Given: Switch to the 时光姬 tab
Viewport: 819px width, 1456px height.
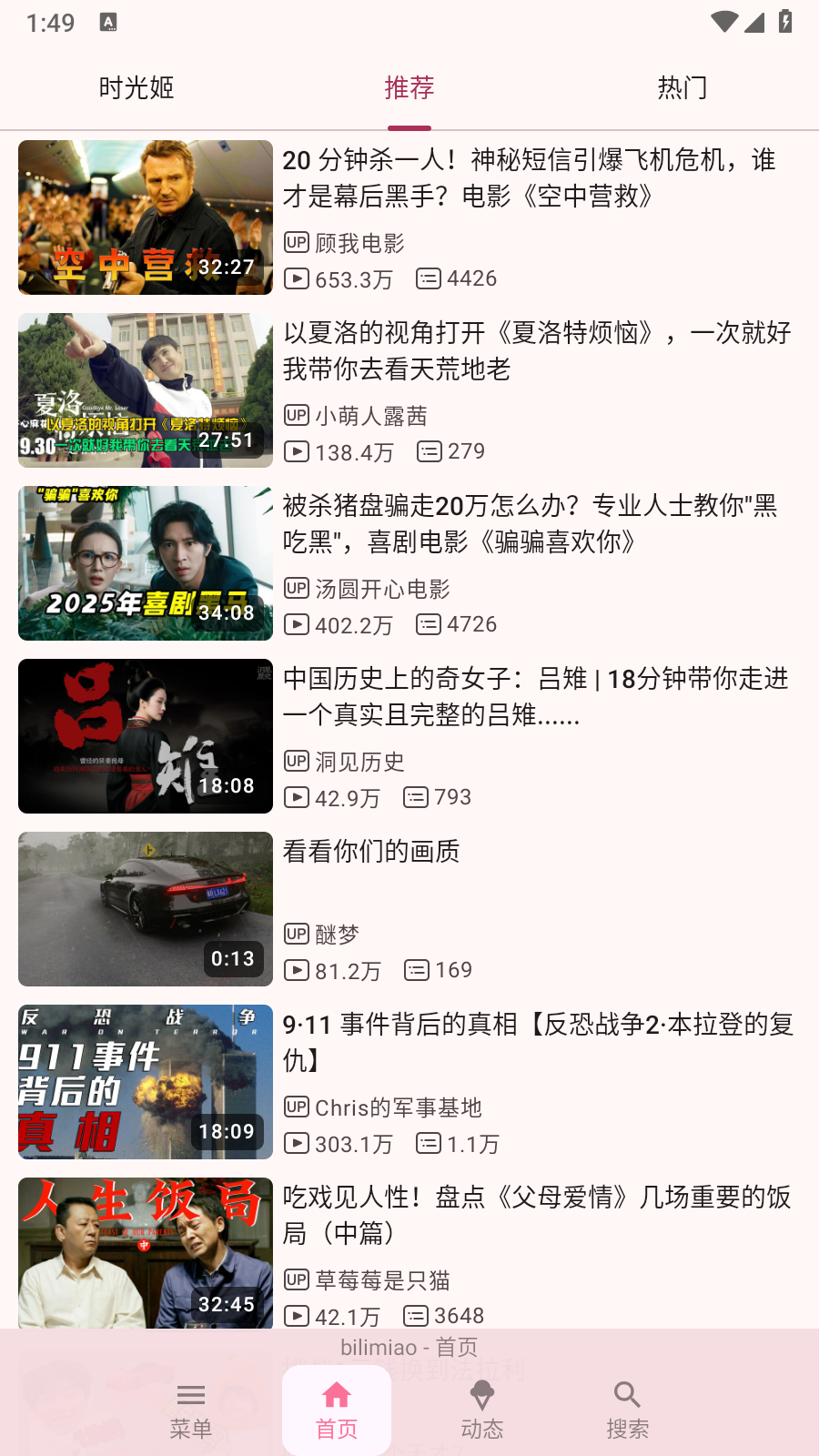Looking at the screenshot, I should pyautogui.click(x=136, y=87).
